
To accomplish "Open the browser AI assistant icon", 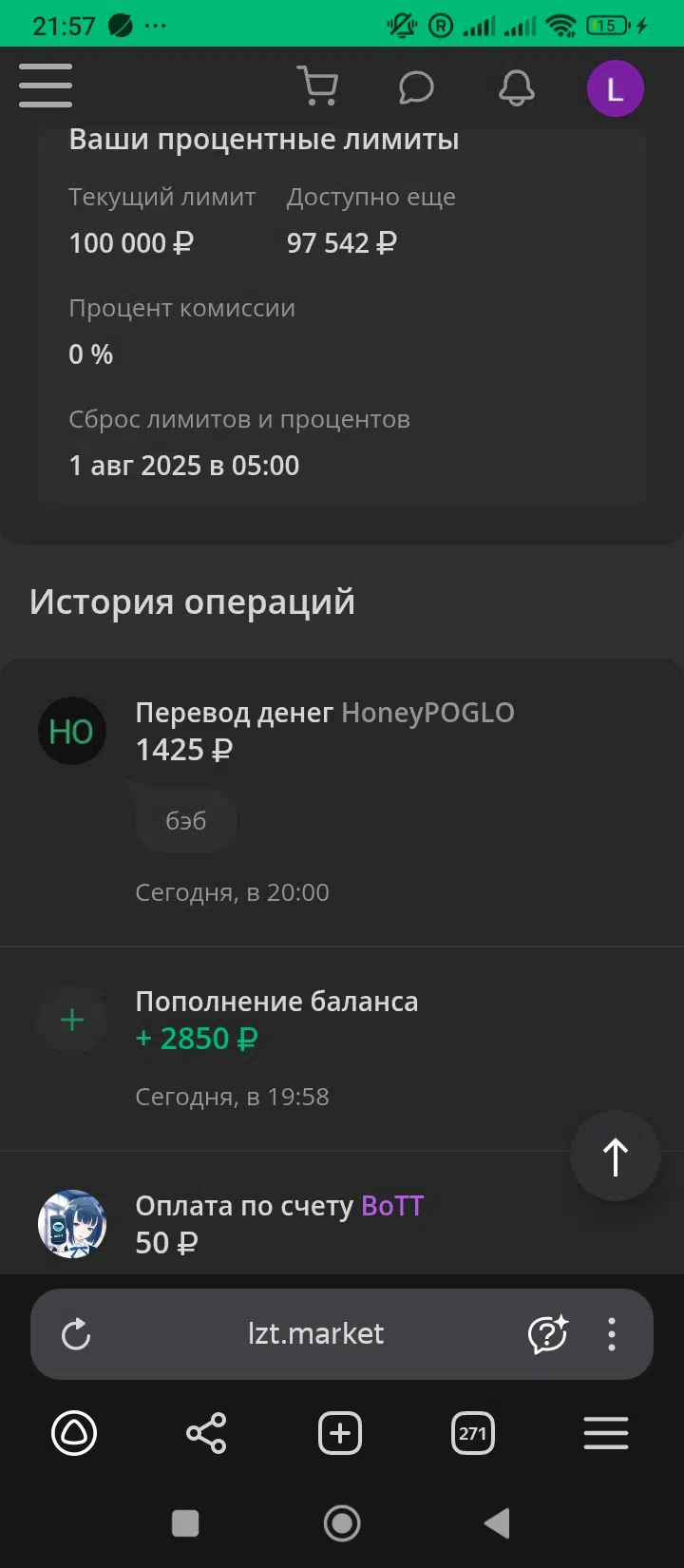I will tap(548, 1334).
